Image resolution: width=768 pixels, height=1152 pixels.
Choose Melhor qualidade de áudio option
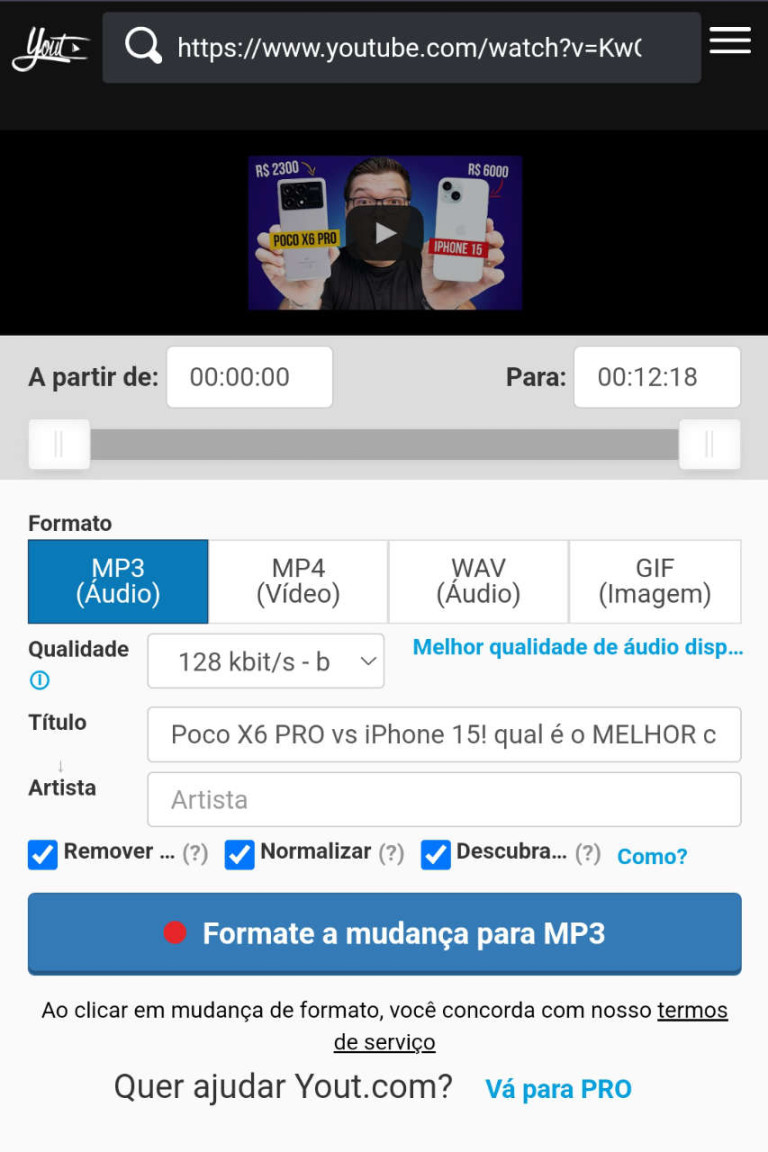coord(577,647)
